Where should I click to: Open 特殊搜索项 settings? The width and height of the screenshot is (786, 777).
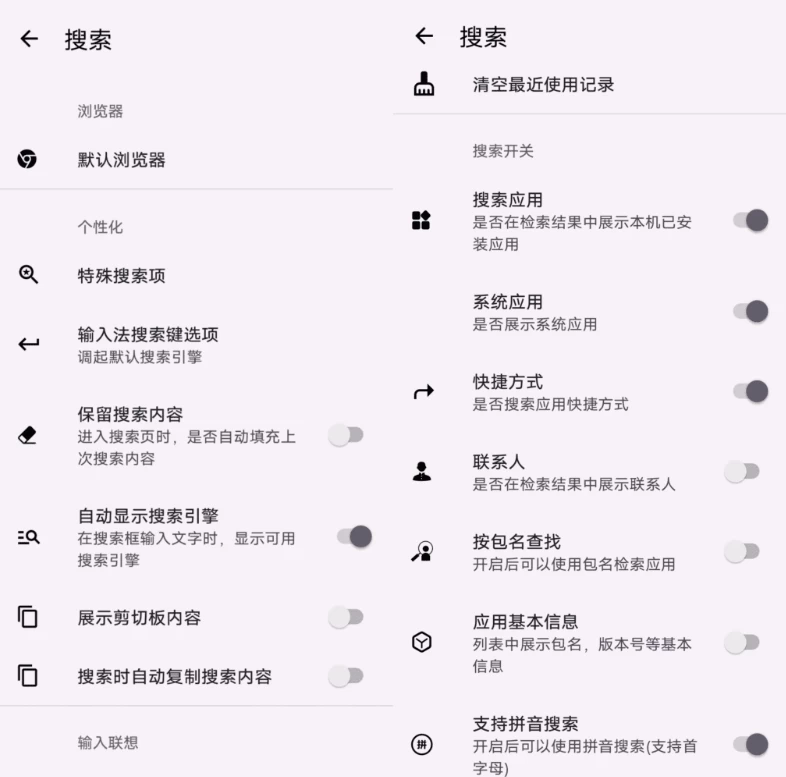pyautogui.click(x=122, y=275)
